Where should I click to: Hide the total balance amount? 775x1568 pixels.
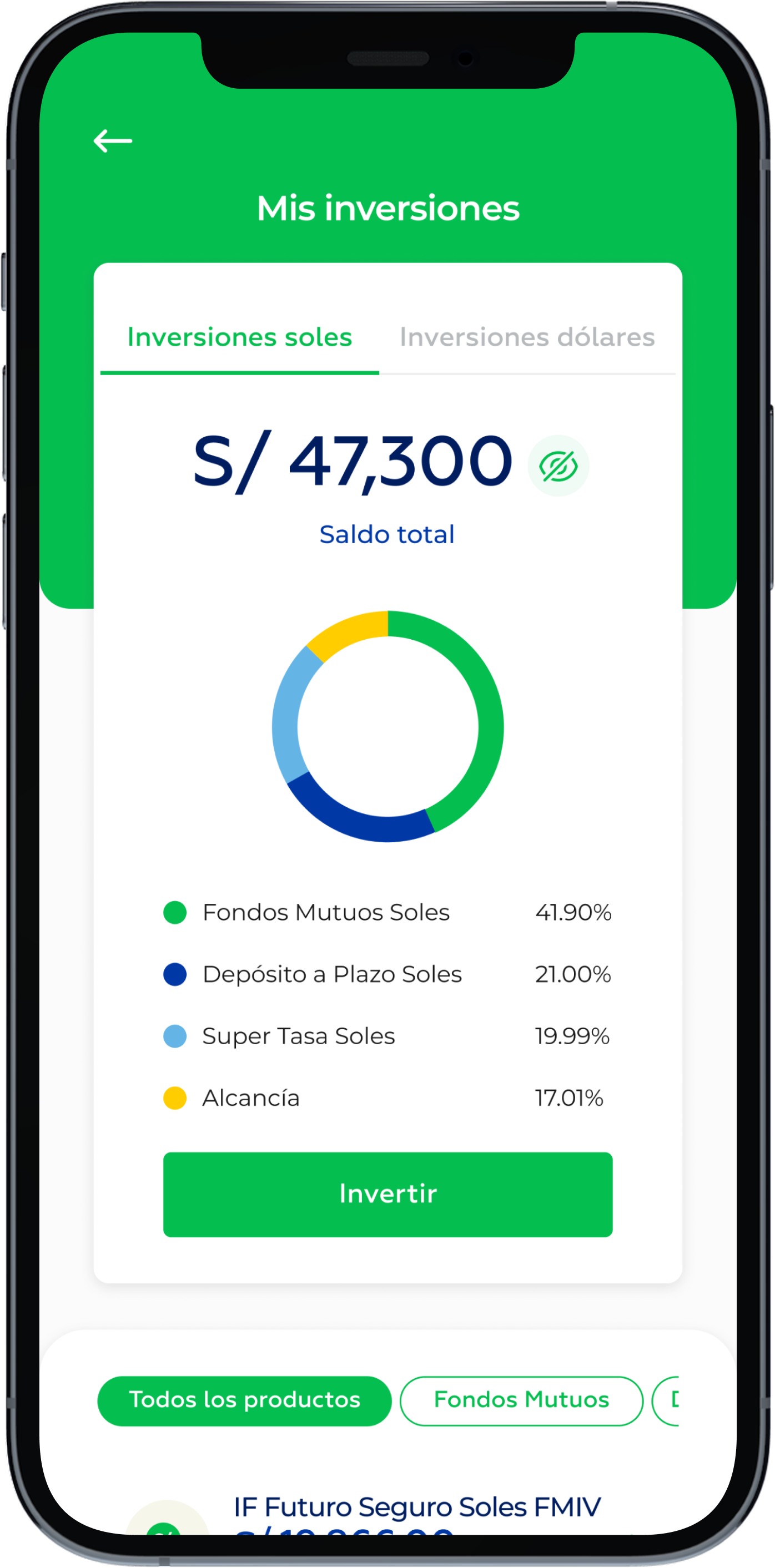pyautogui.click(x=558, y=466)
